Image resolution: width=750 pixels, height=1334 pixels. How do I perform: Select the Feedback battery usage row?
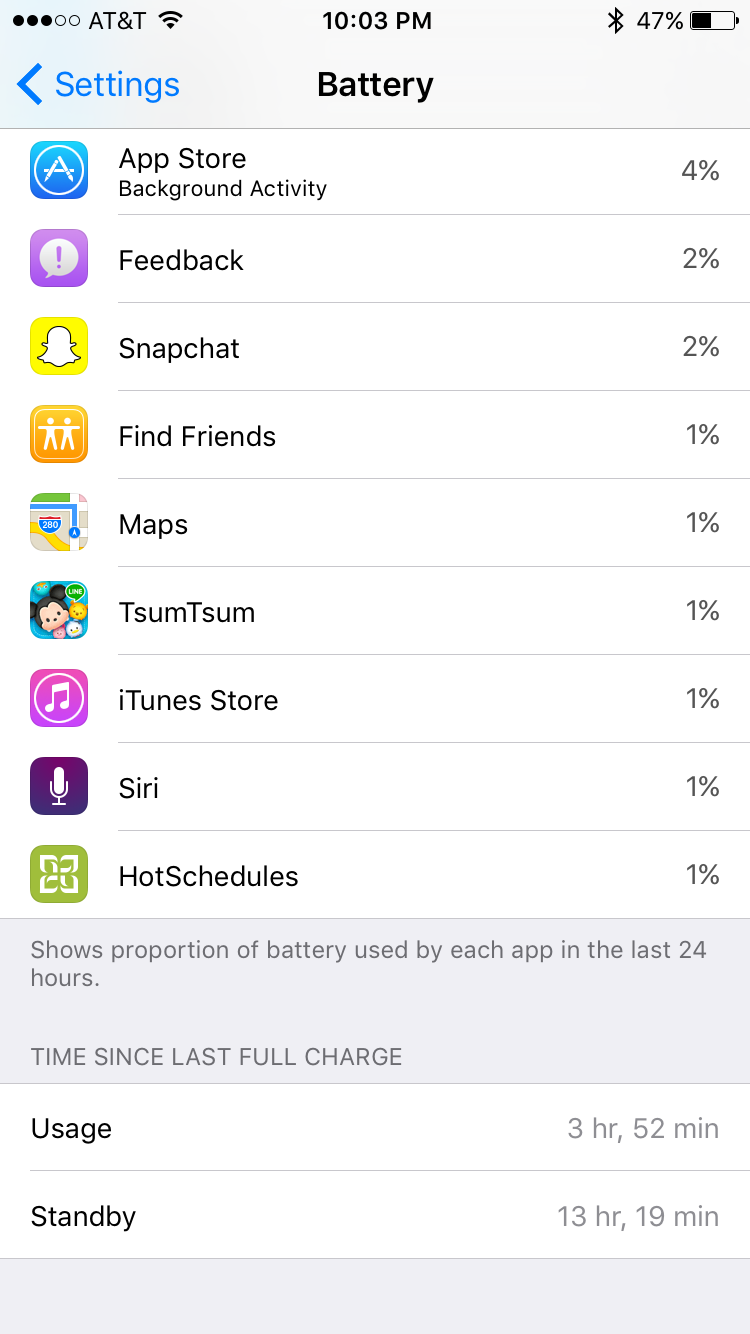coord(375,259)
